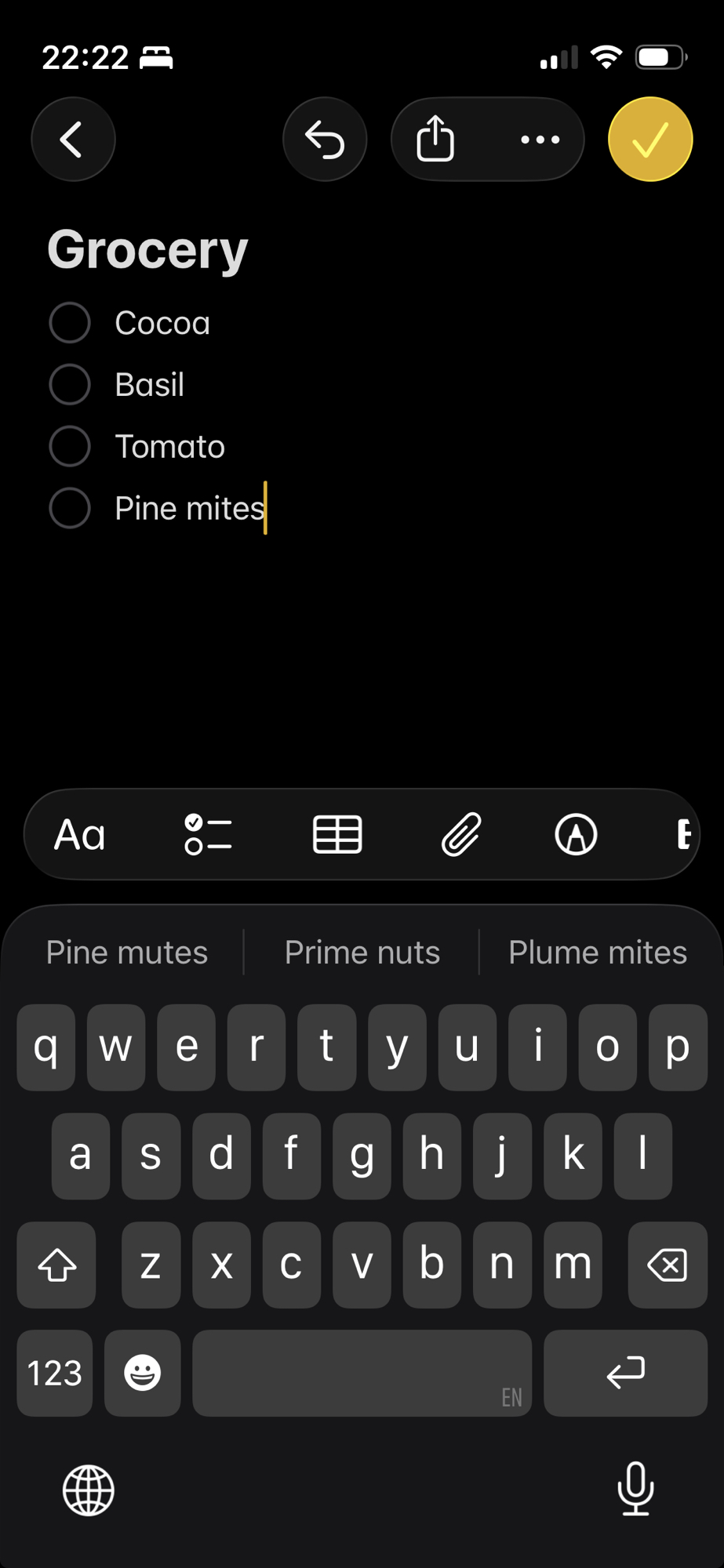Finish editing with the yellow checkmark

[x=650, y=140]
